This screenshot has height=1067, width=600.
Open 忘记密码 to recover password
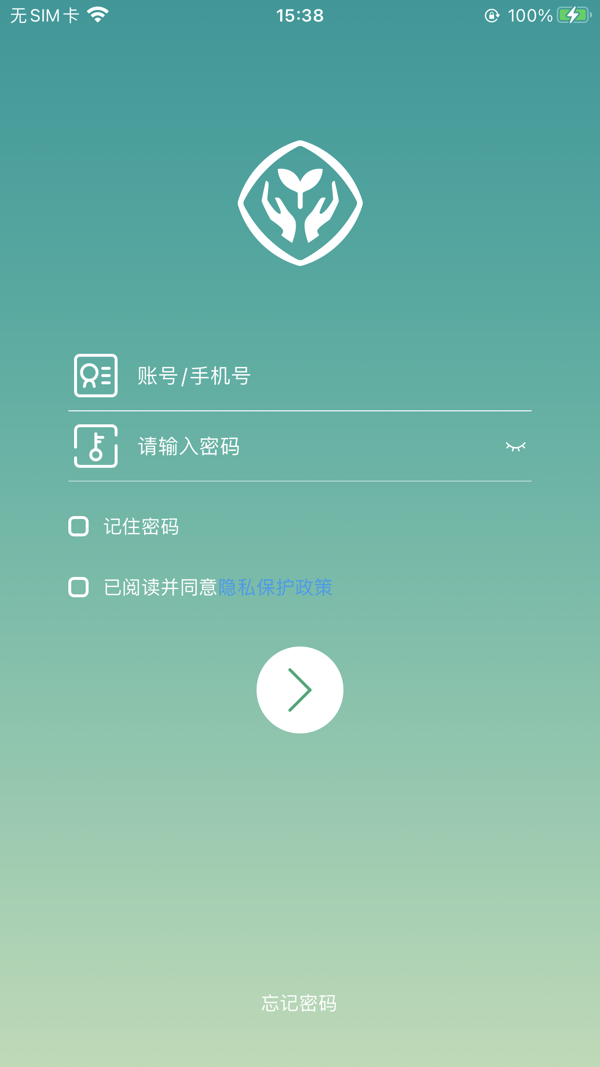point(299,1003)
